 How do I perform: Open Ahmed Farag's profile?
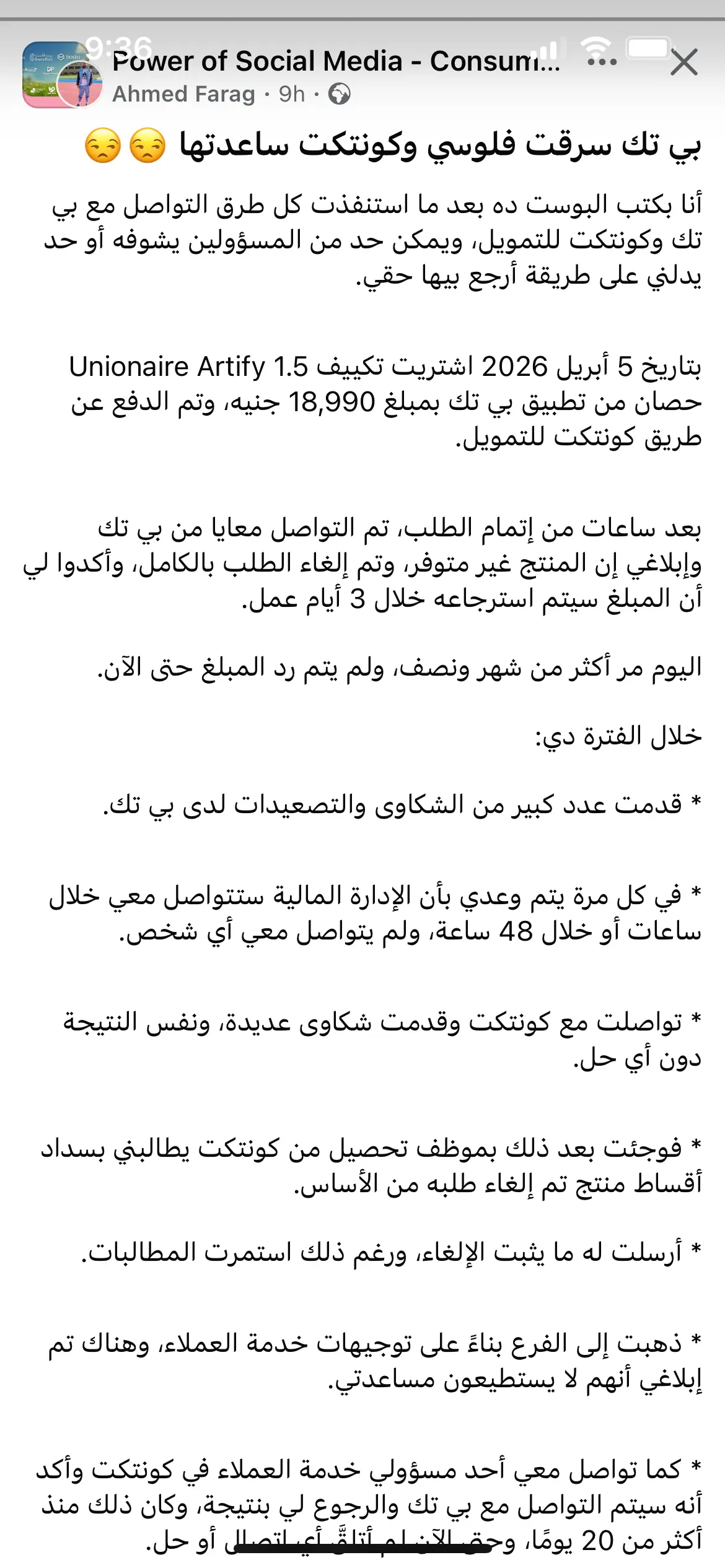click(184, 94)
